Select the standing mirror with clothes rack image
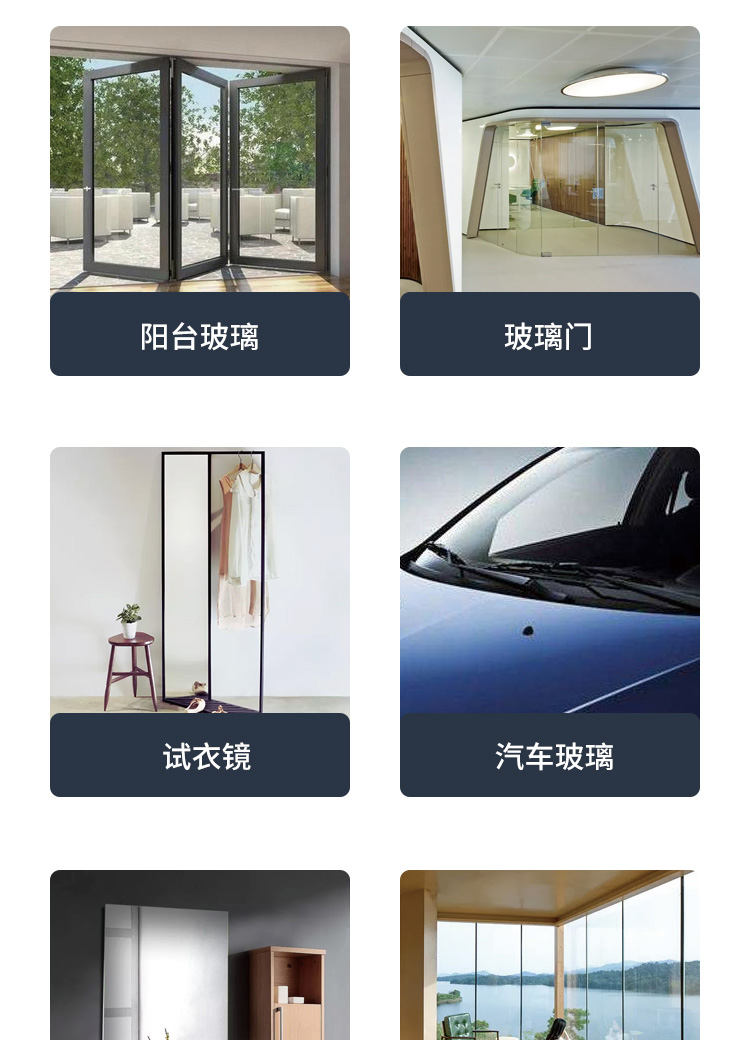 [200, 580]
